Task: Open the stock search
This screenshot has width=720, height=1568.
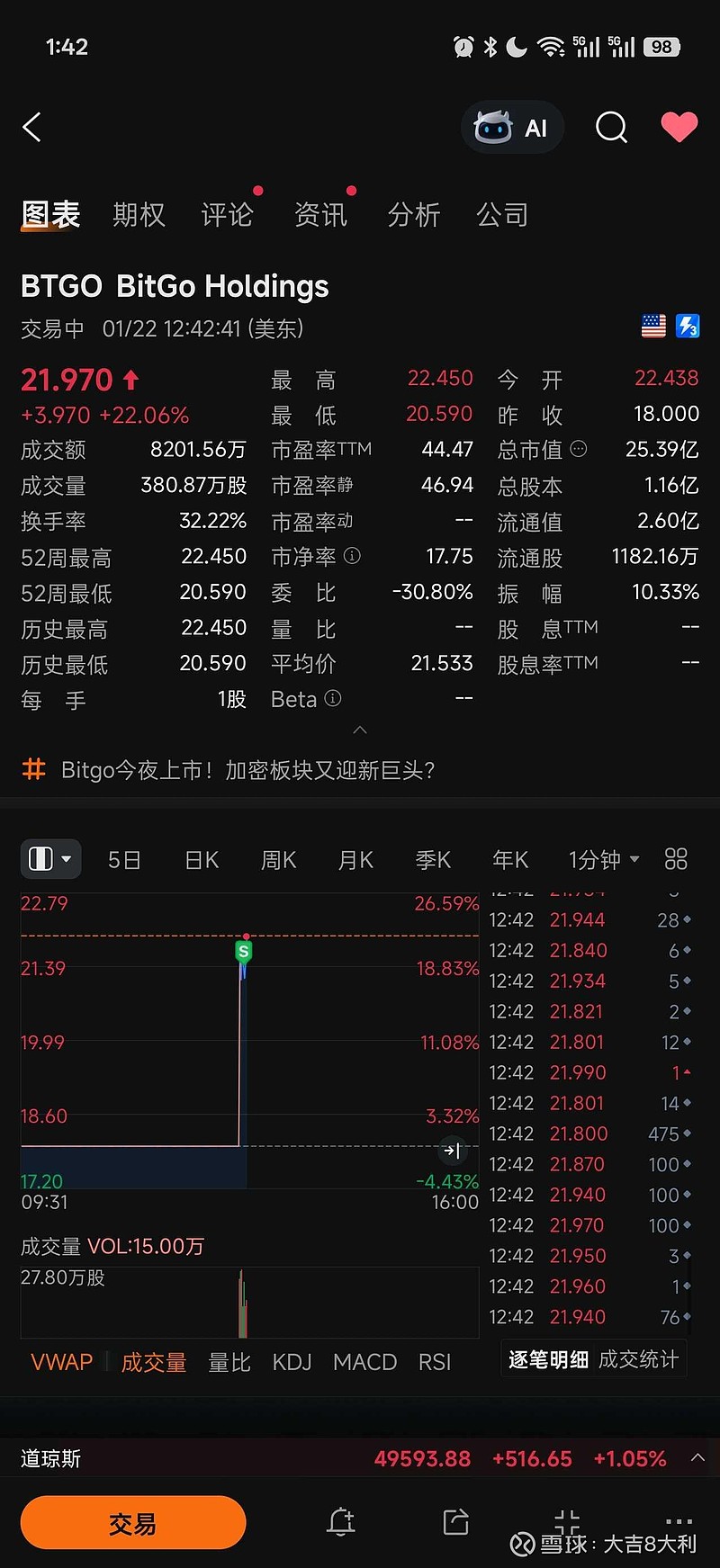Action: 611,127
